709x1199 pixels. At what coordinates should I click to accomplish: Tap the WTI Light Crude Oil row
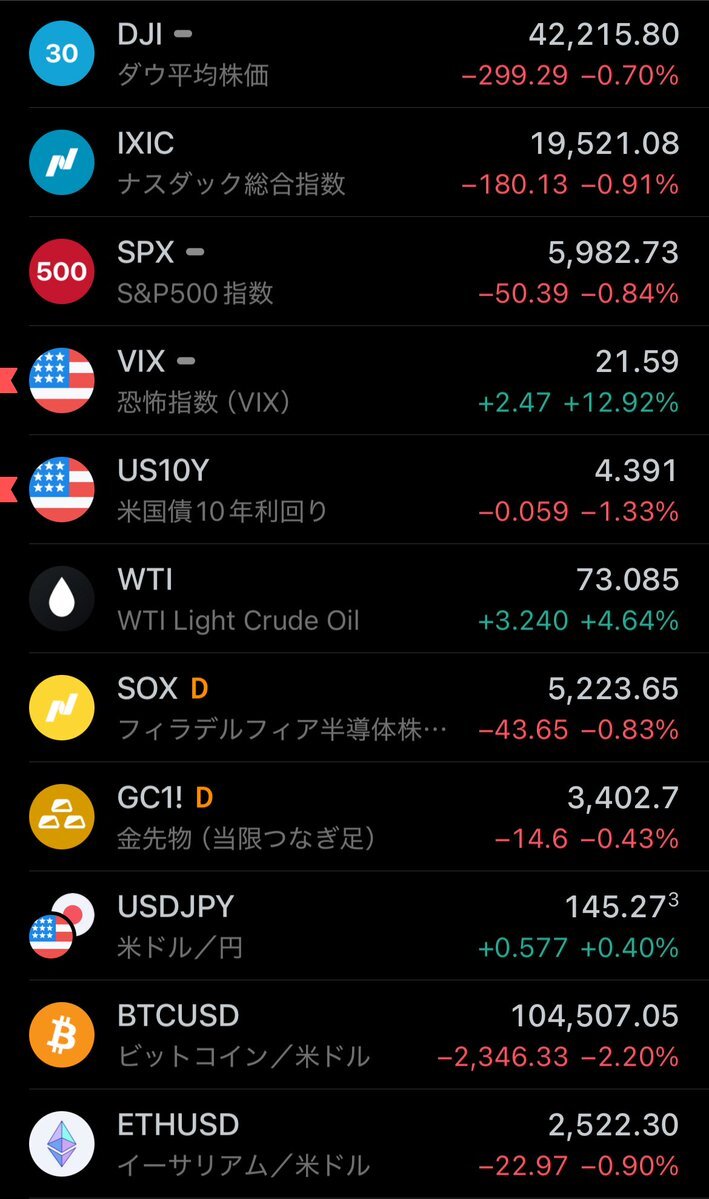point(354,599)
